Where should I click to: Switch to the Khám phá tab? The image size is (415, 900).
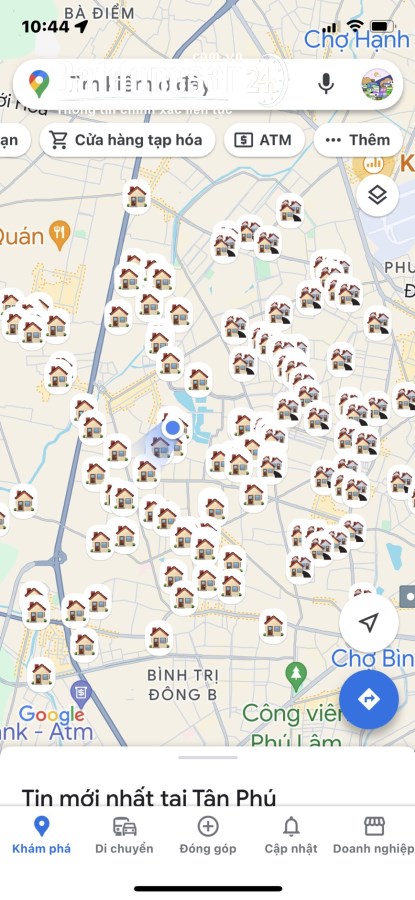pyautogui.click(x=41, y=835)
